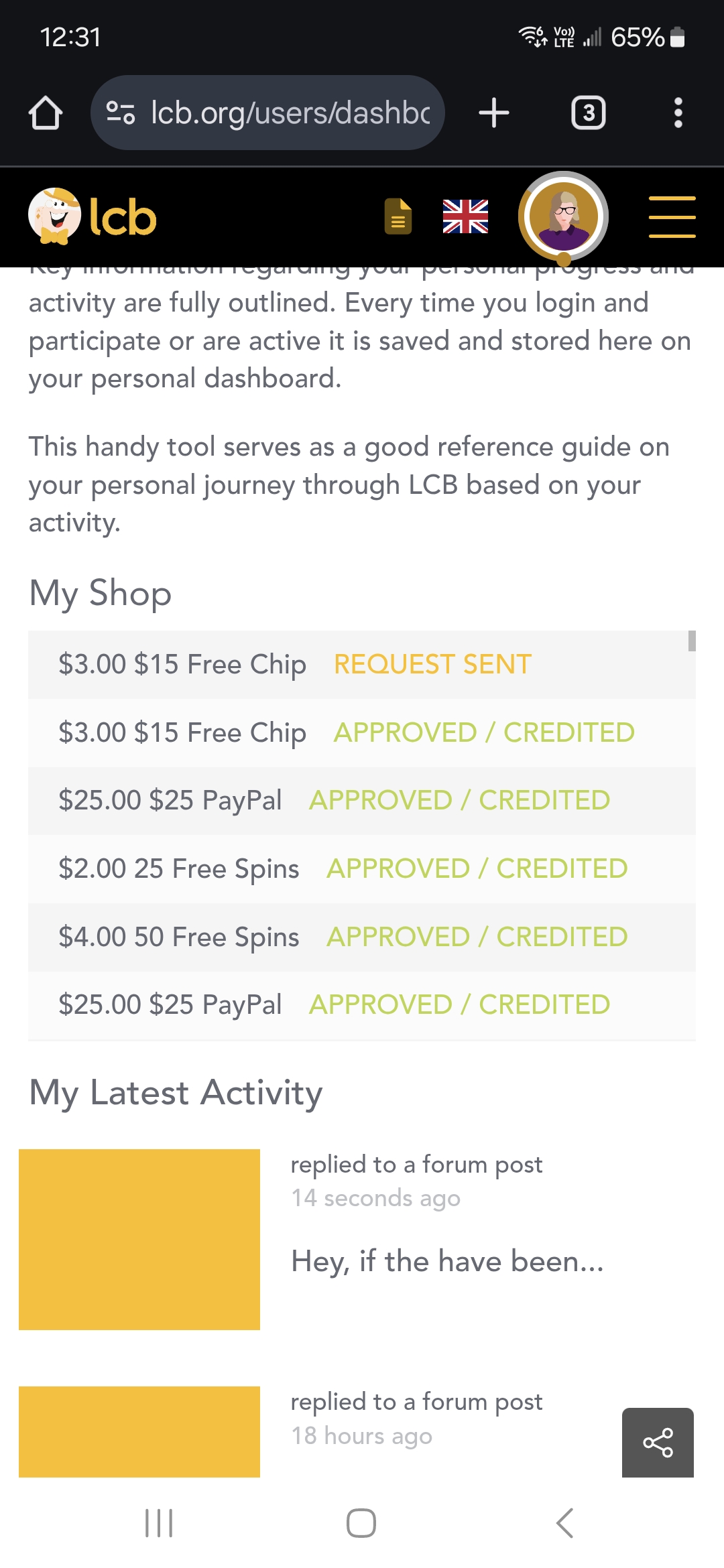Viewport: 724px width, 1568px height.
Task: Change language via the UK flag
Action: [465, 216]
